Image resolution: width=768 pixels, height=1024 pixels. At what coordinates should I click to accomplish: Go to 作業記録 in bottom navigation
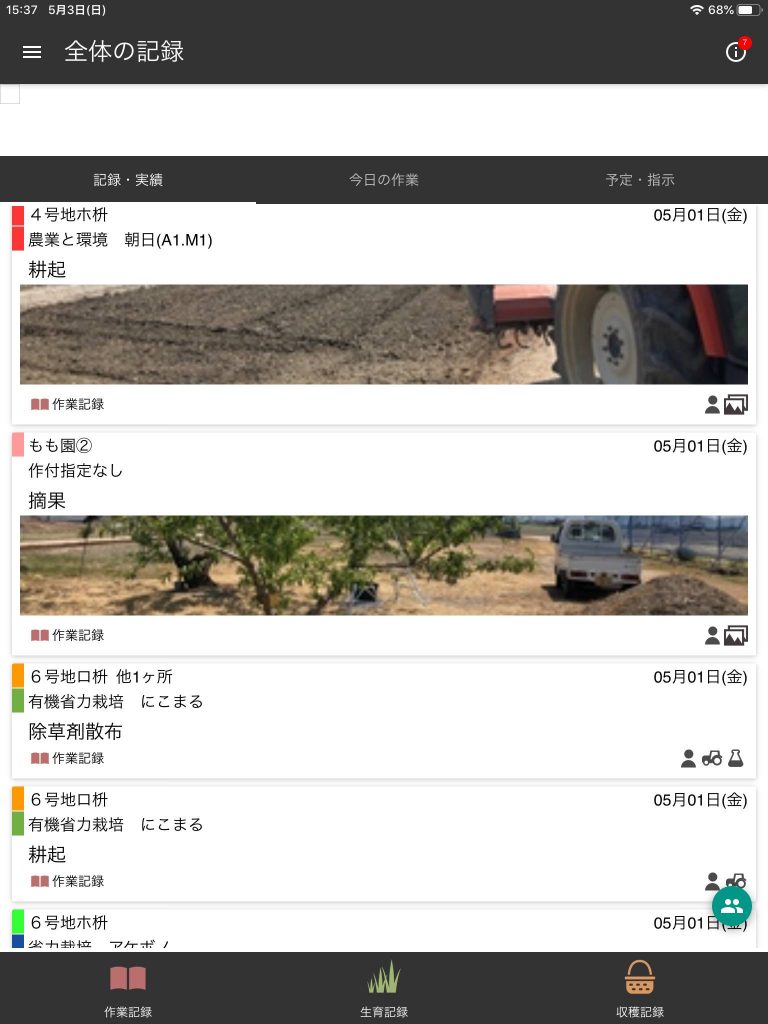pos(128,988)
